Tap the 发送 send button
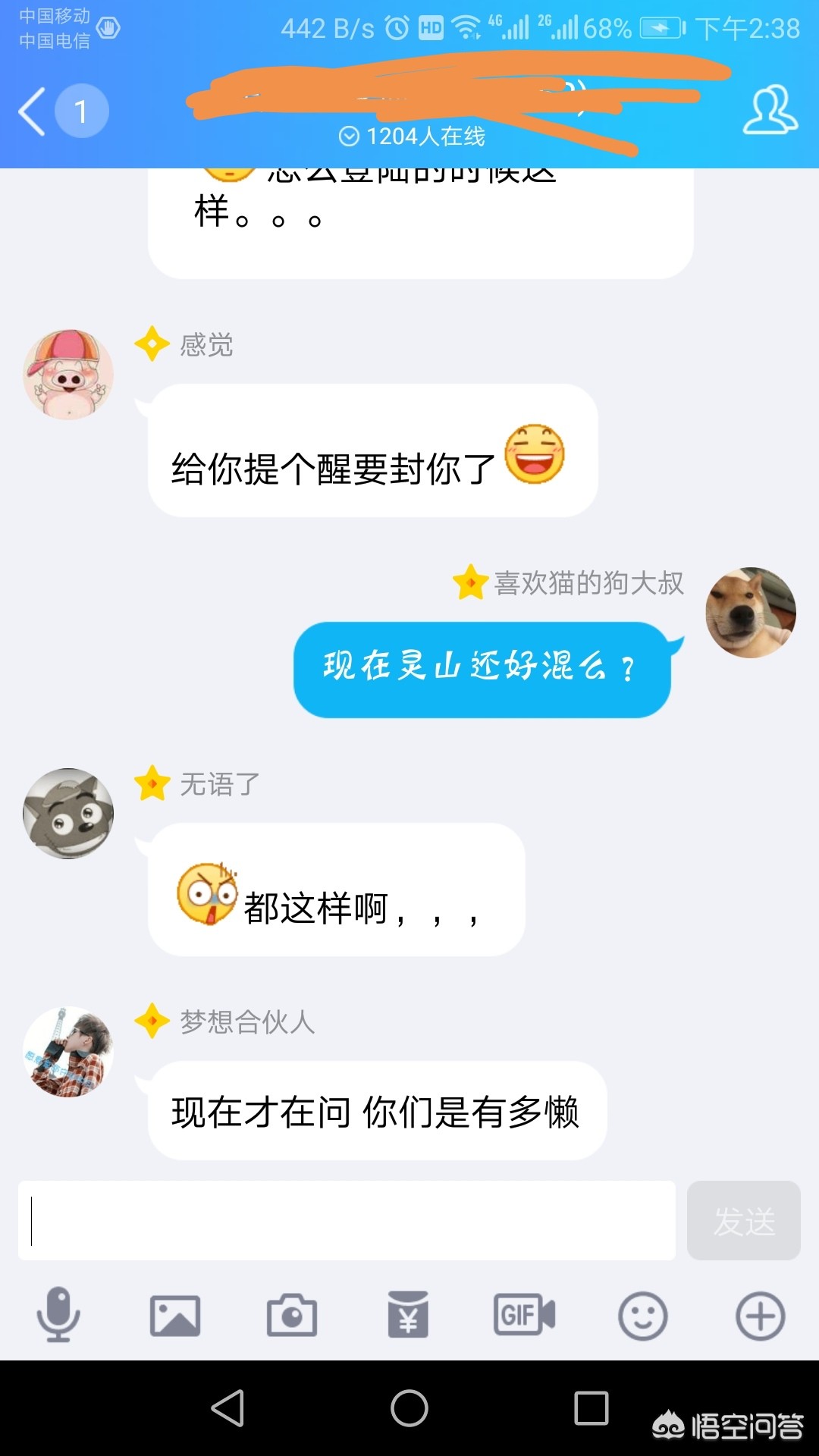This screenshot has height=1456, width=819. pyautogui.click(x=743, y=1220)
